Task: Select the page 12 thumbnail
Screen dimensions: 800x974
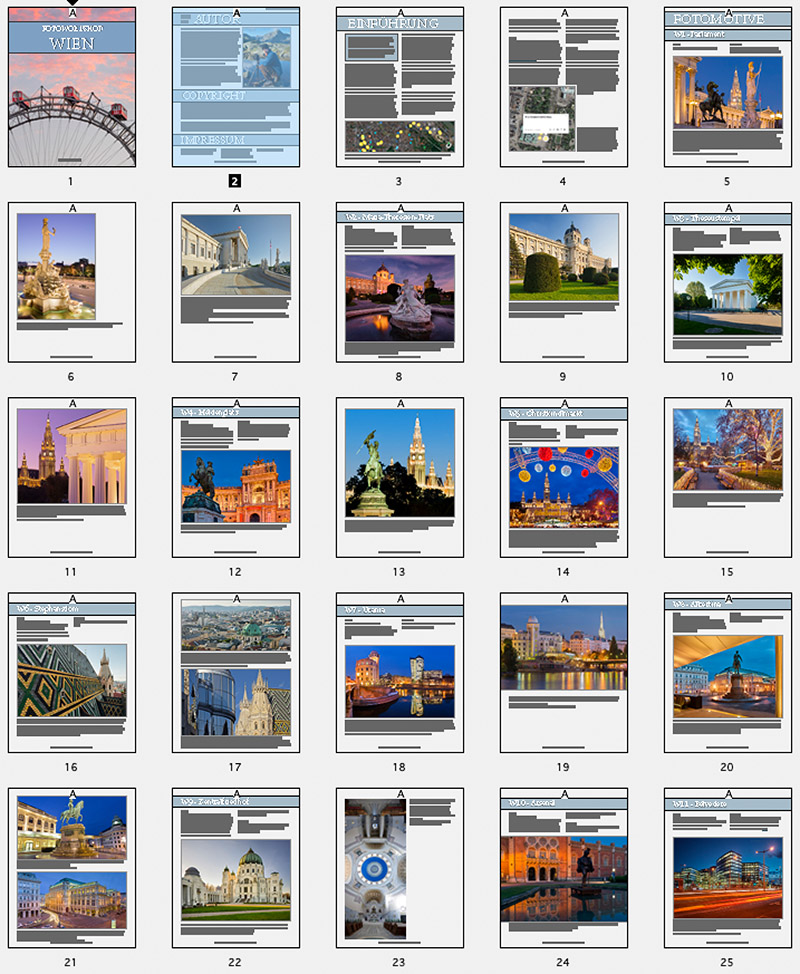Action: [235, 480]
